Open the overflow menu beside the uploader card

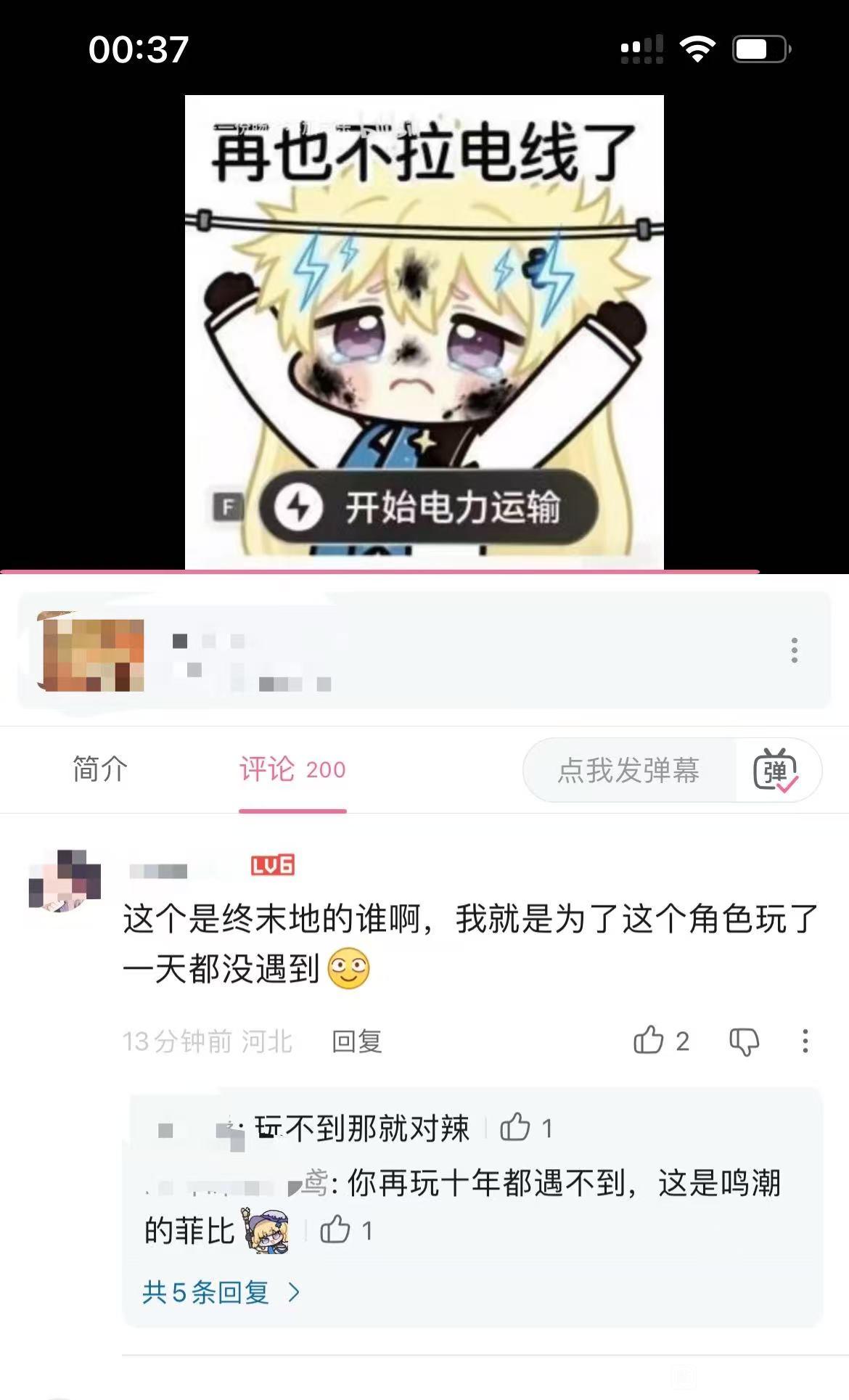pyautogui.click(x=795, y=650)
